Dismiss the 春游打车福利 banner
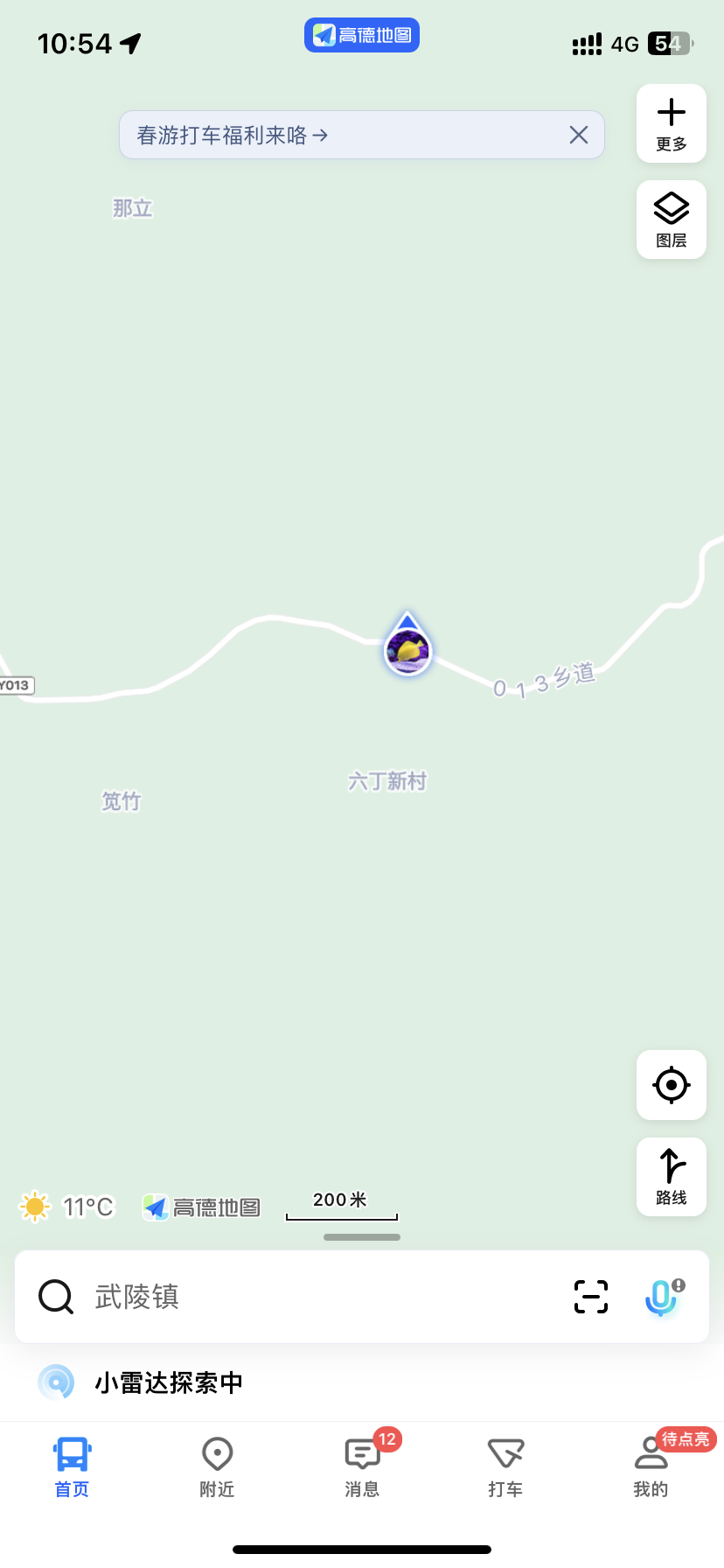The height and width of the screenshot is (1568, 724). click(x=578, y=135)
